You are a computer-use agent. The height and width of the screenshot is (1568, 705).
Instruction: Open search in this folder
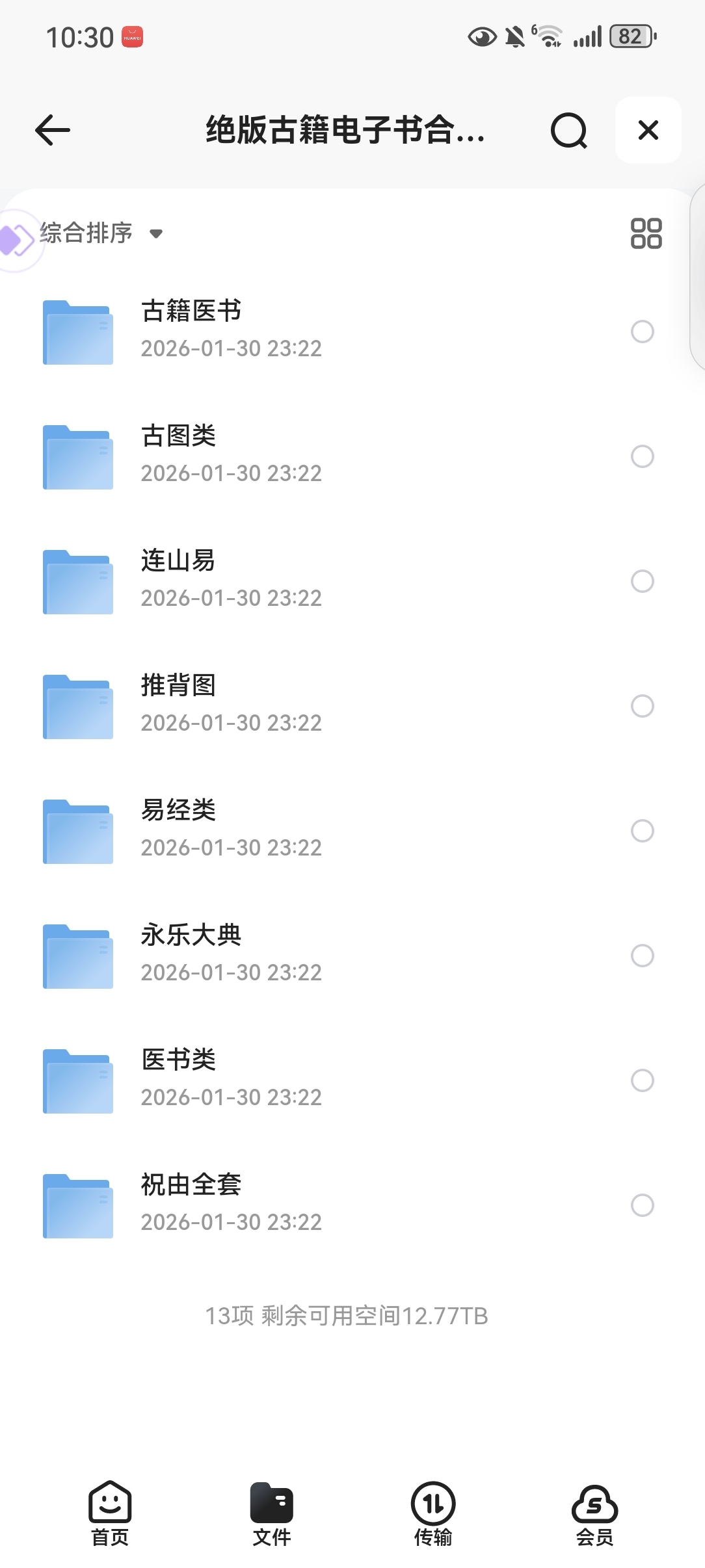click(568, 131)
